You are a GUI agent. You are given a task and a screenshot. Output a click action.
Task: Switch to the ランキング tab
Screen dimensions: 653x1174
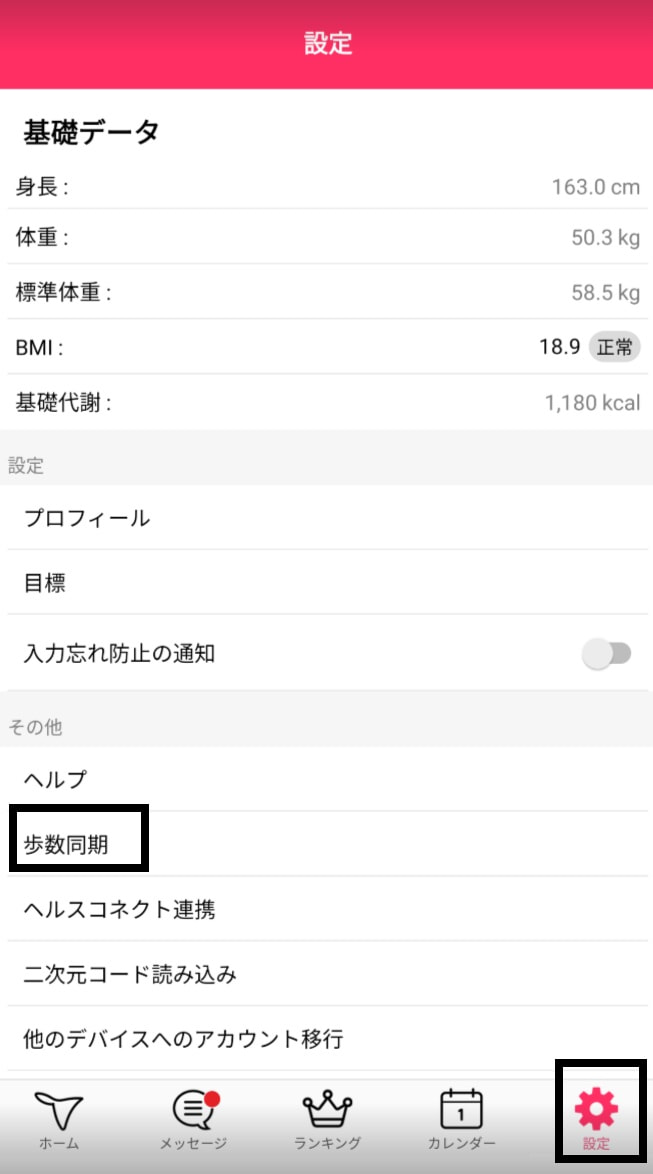327,1120
